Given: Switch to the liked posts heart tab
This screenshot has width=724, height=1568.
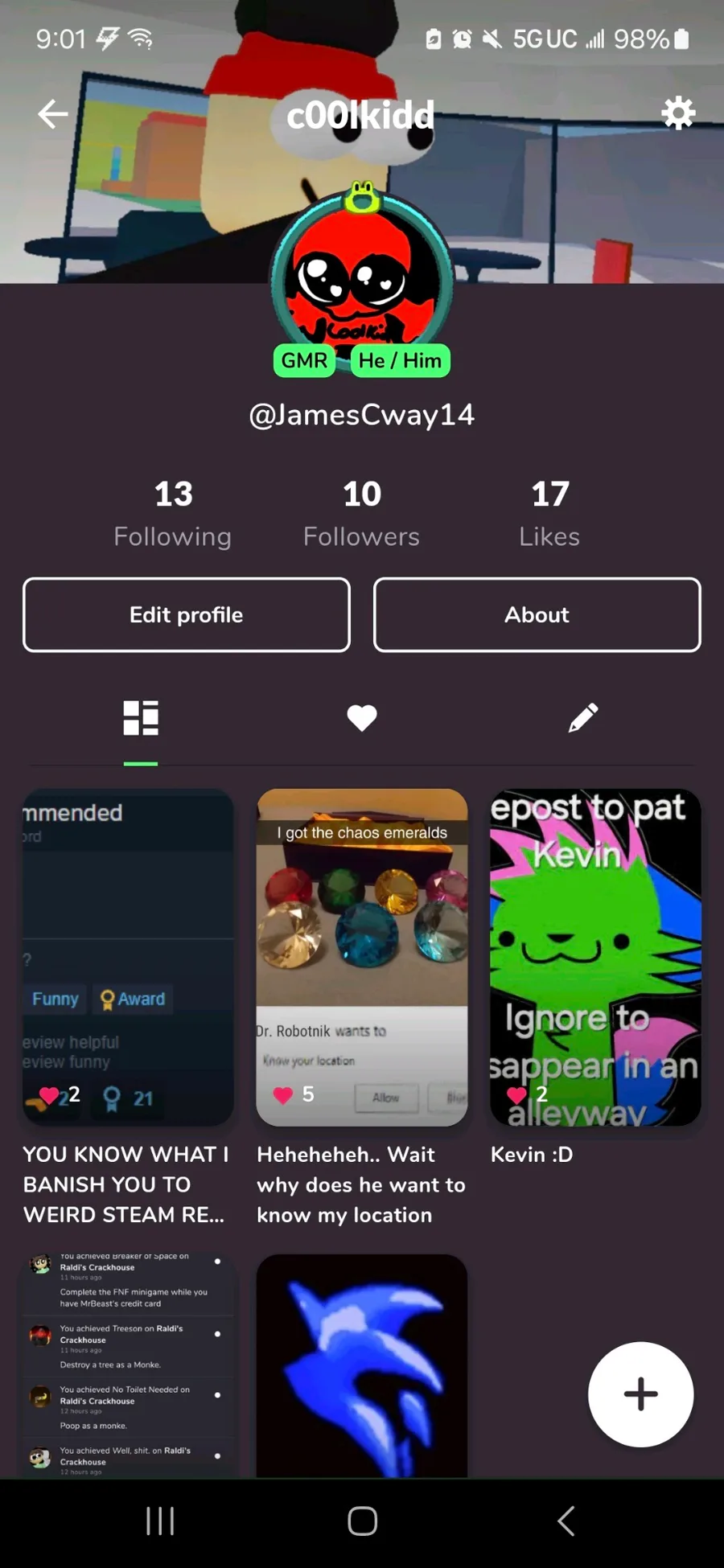Looking at the screenshot, I should (362, 718).
